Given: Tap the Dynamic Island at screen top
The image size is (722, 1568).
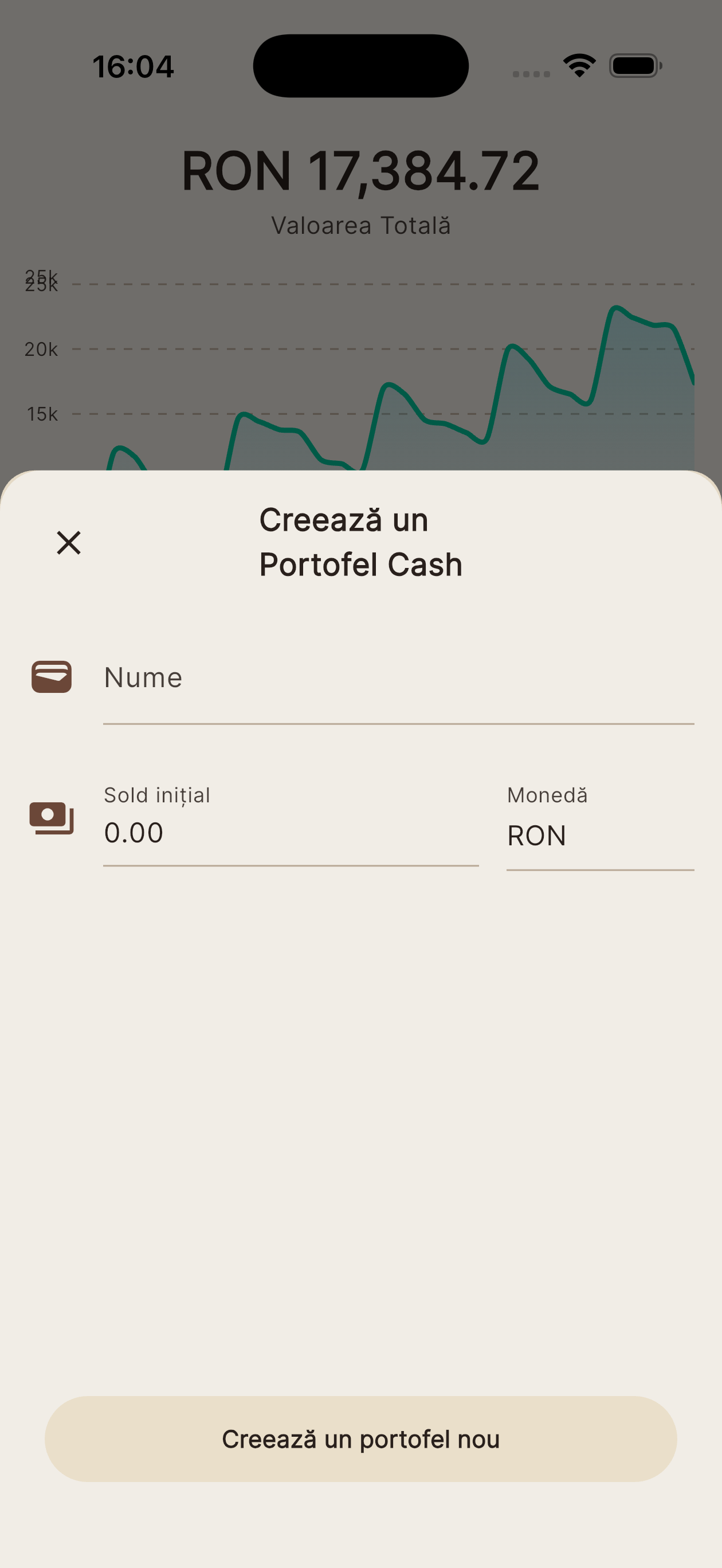Looking at the screenshot, I should coord(361,66).
